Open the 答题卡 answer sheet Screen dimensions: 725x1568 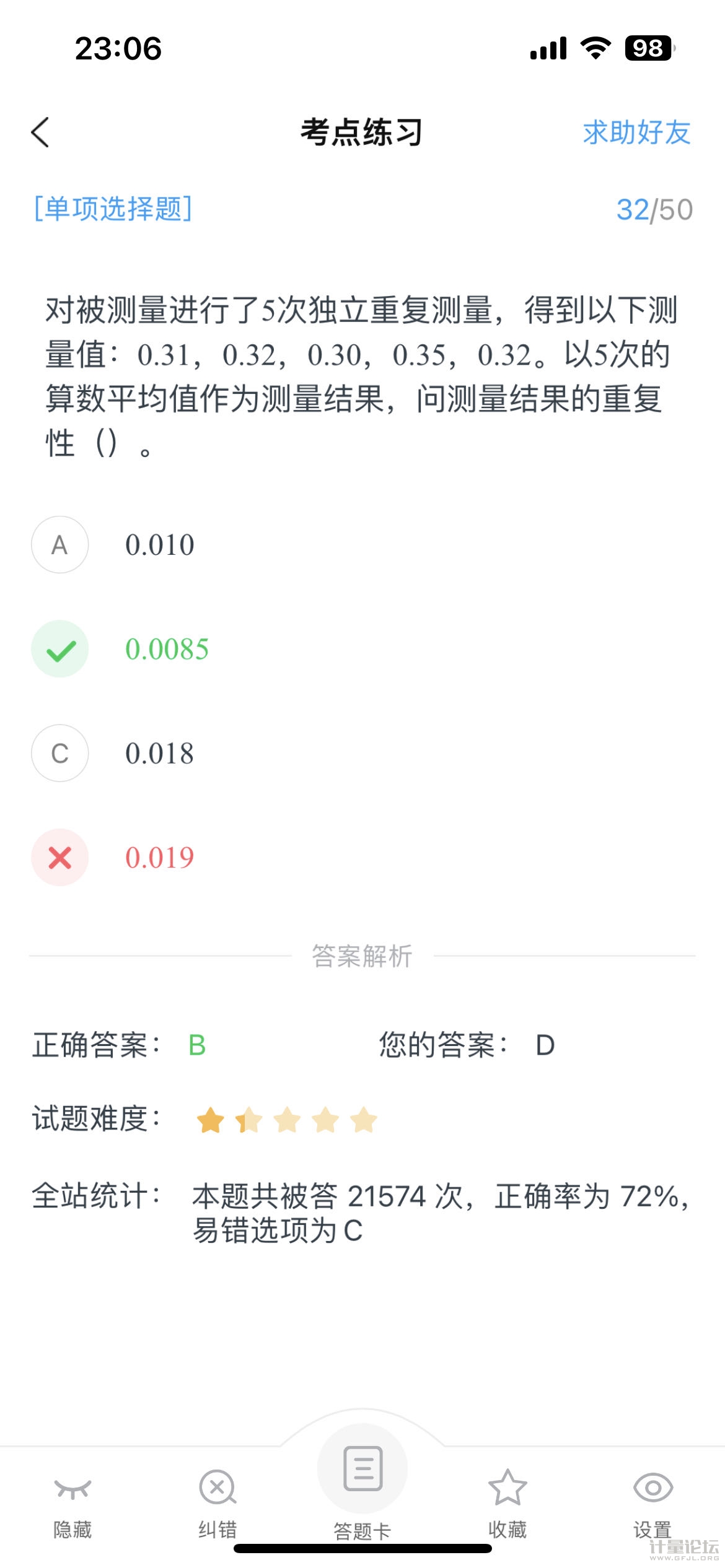click(362, 1480)
